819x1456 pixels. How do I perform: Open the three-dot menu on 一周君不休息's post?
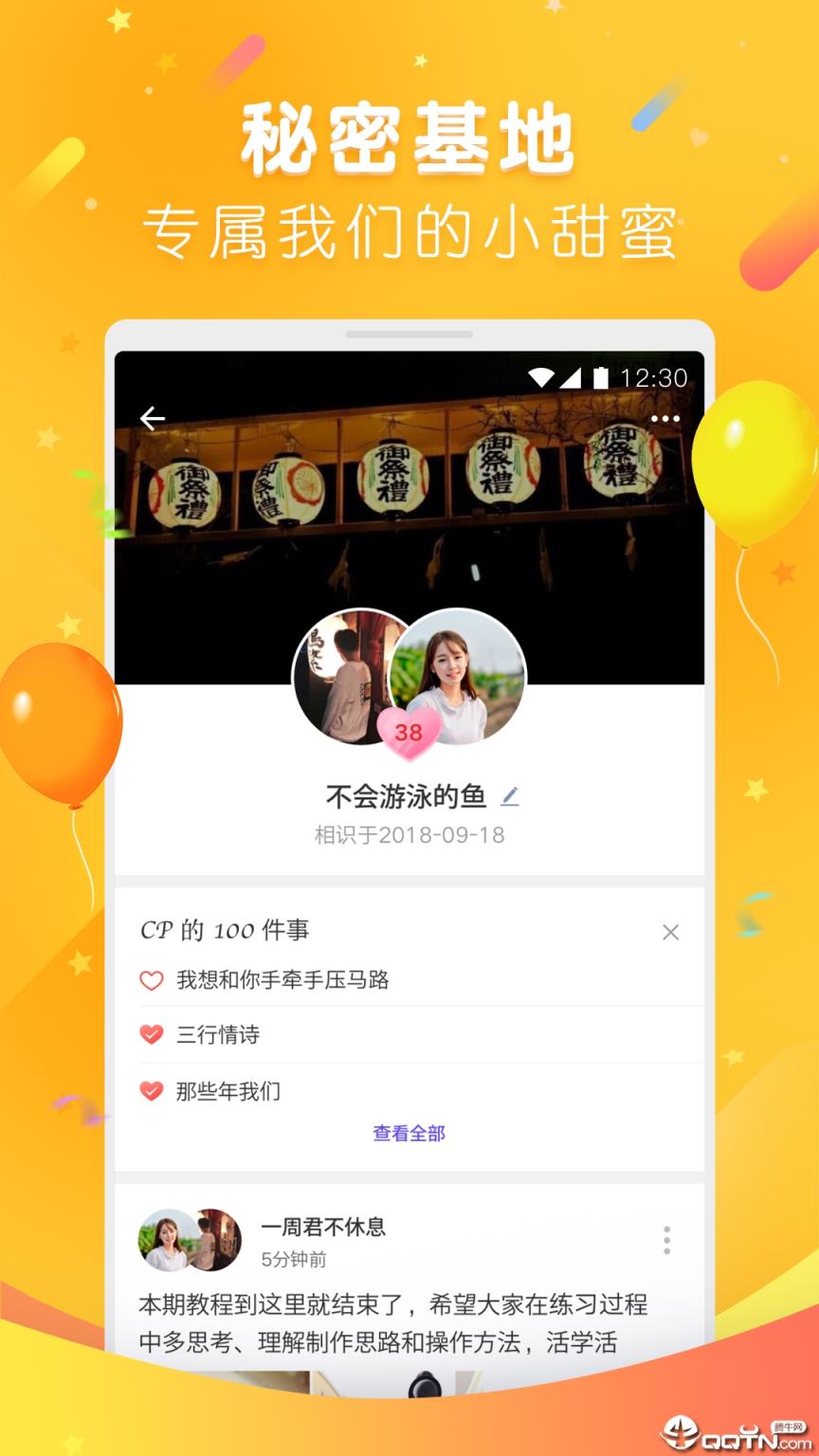pyautogui.click(x=666, y=1240)
